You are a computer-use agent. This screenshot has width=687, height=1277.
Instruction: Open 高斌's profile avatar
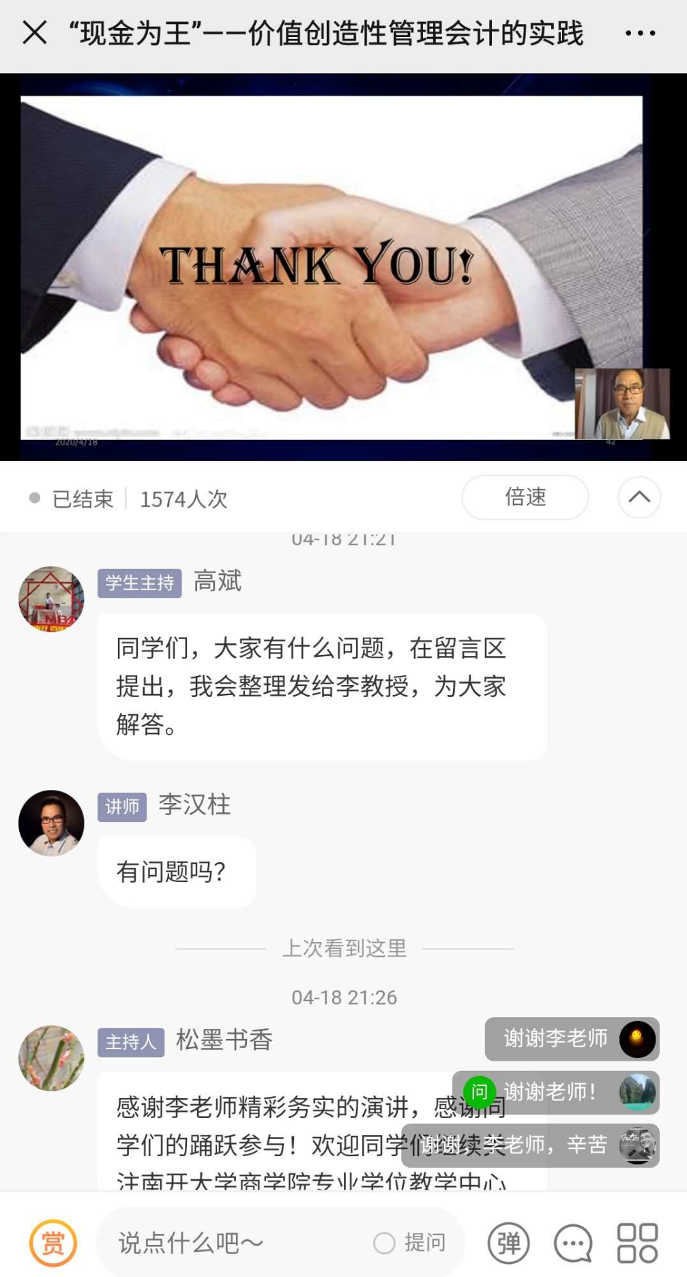[51, 599]
